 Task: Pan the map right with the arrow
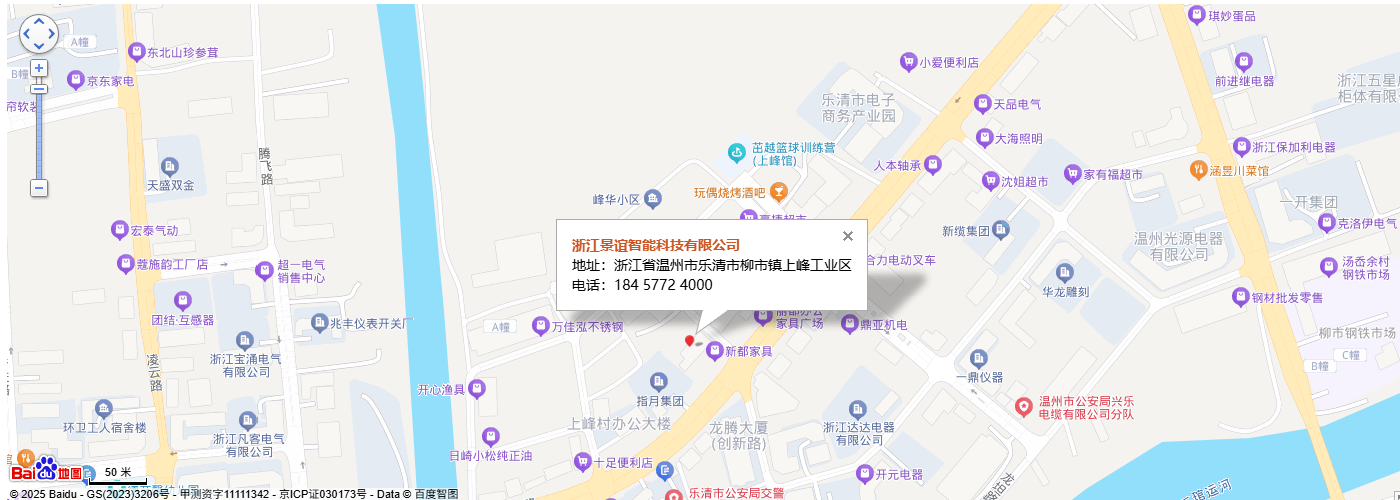click(52, 34)
